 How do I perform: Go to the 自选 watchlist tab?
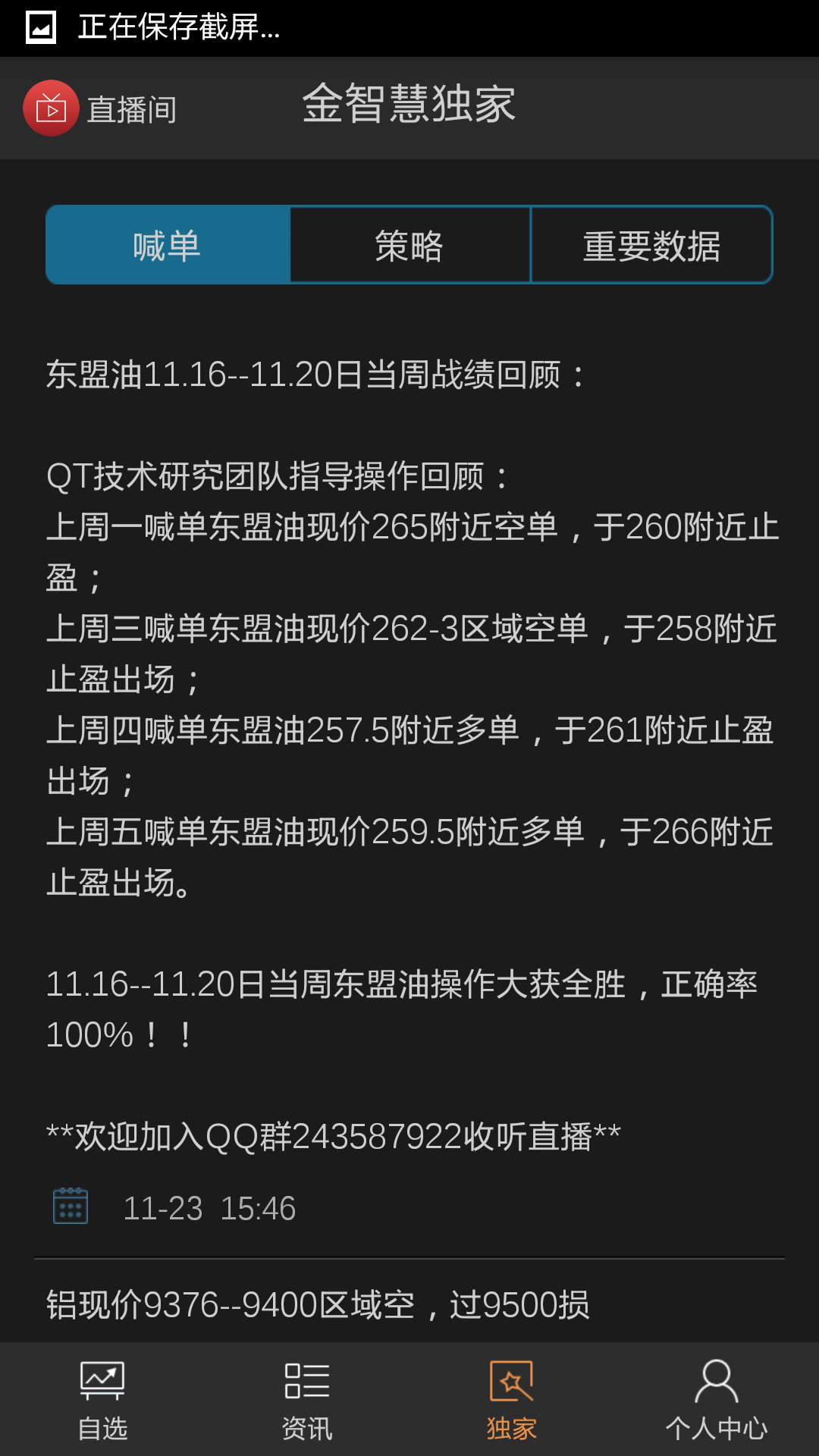[102, 1400]
